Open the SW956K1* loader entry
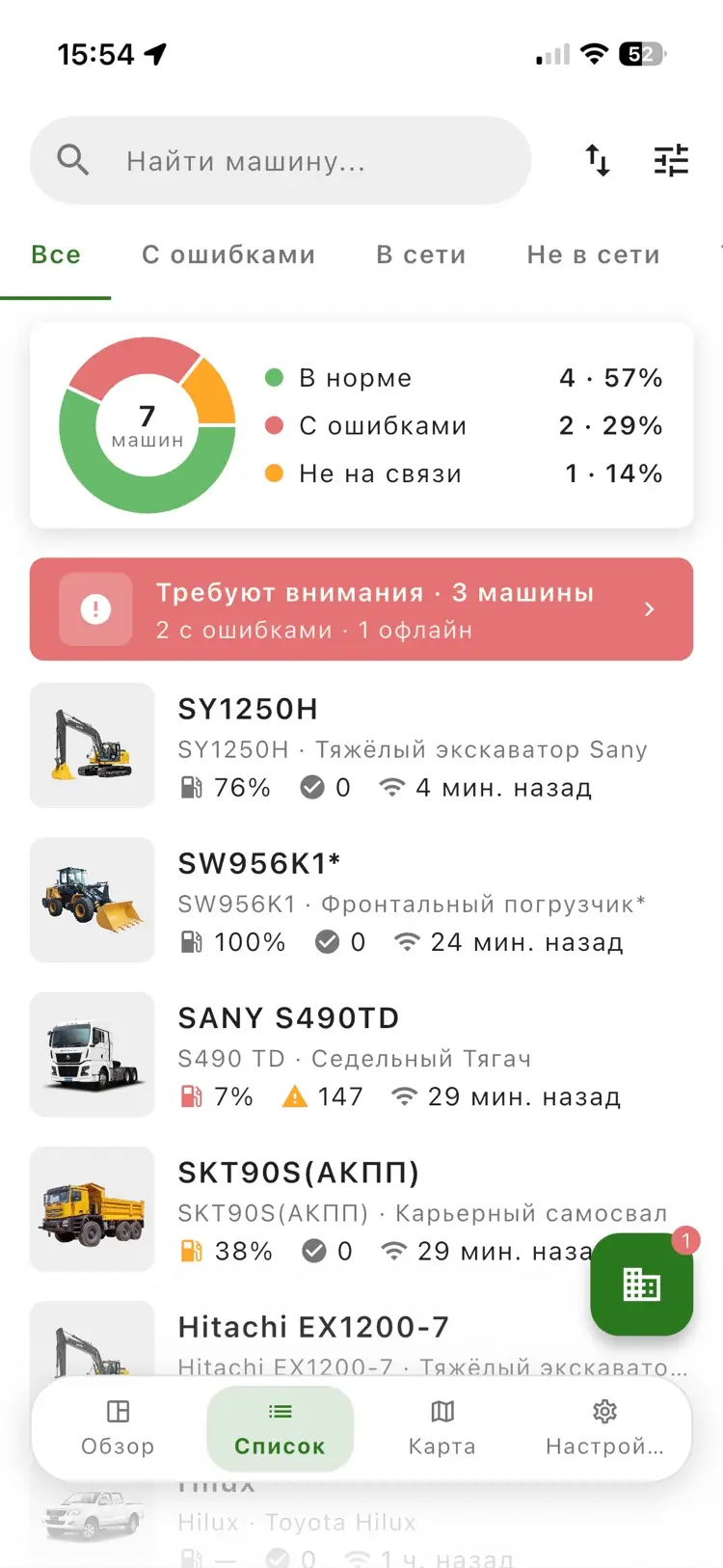723x1568 pixels. 361,900
